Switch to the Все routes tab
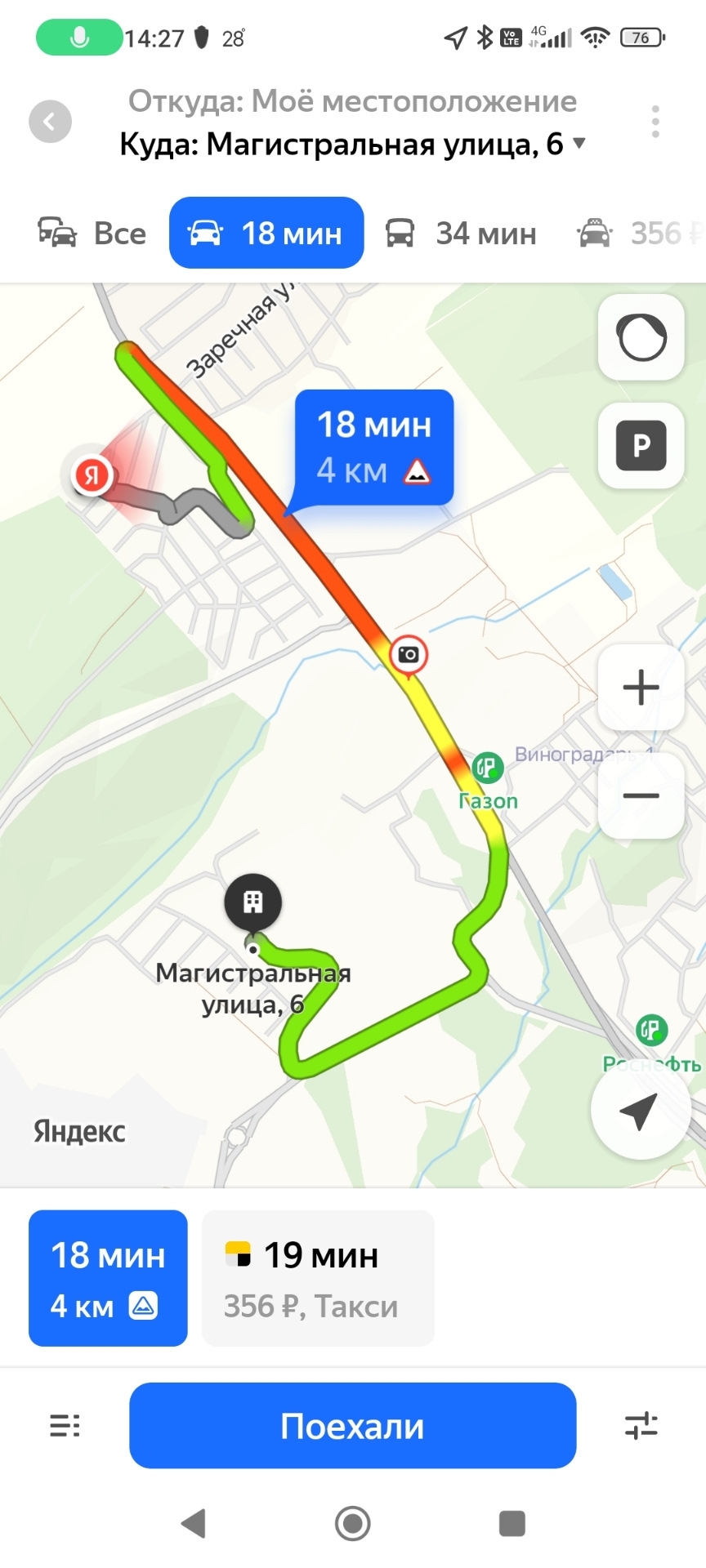This screenshot has height=1568, width=706. pyautogui.click(x=92, y=234)
